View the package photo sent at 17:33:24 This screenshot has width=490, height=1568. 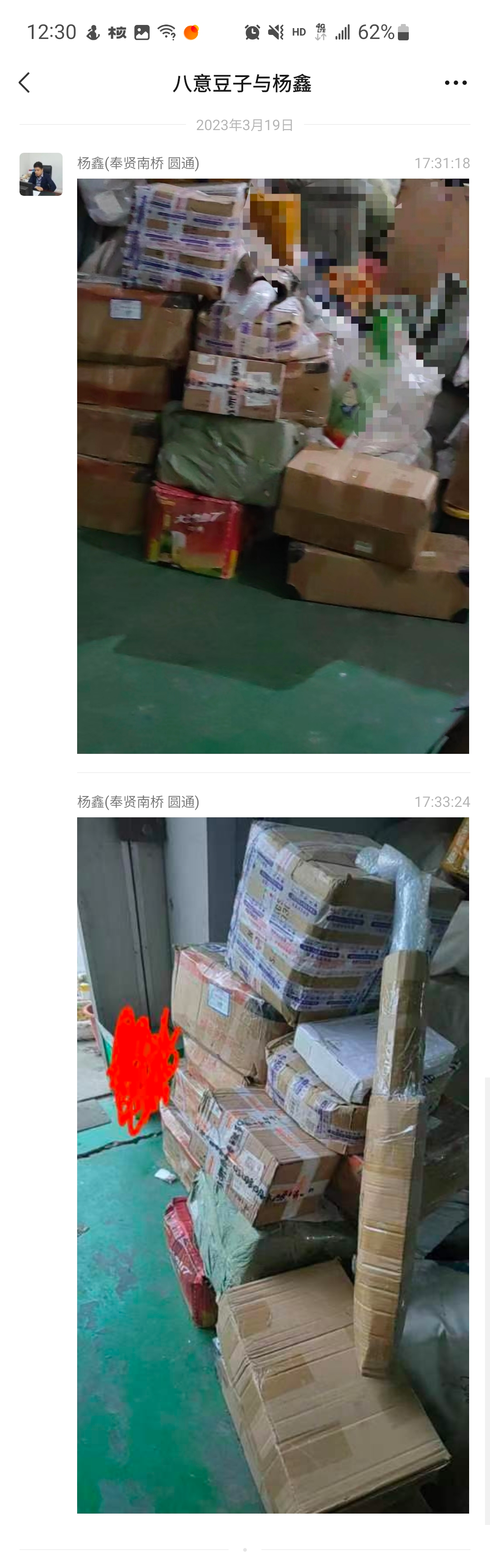pos(272,1165)
